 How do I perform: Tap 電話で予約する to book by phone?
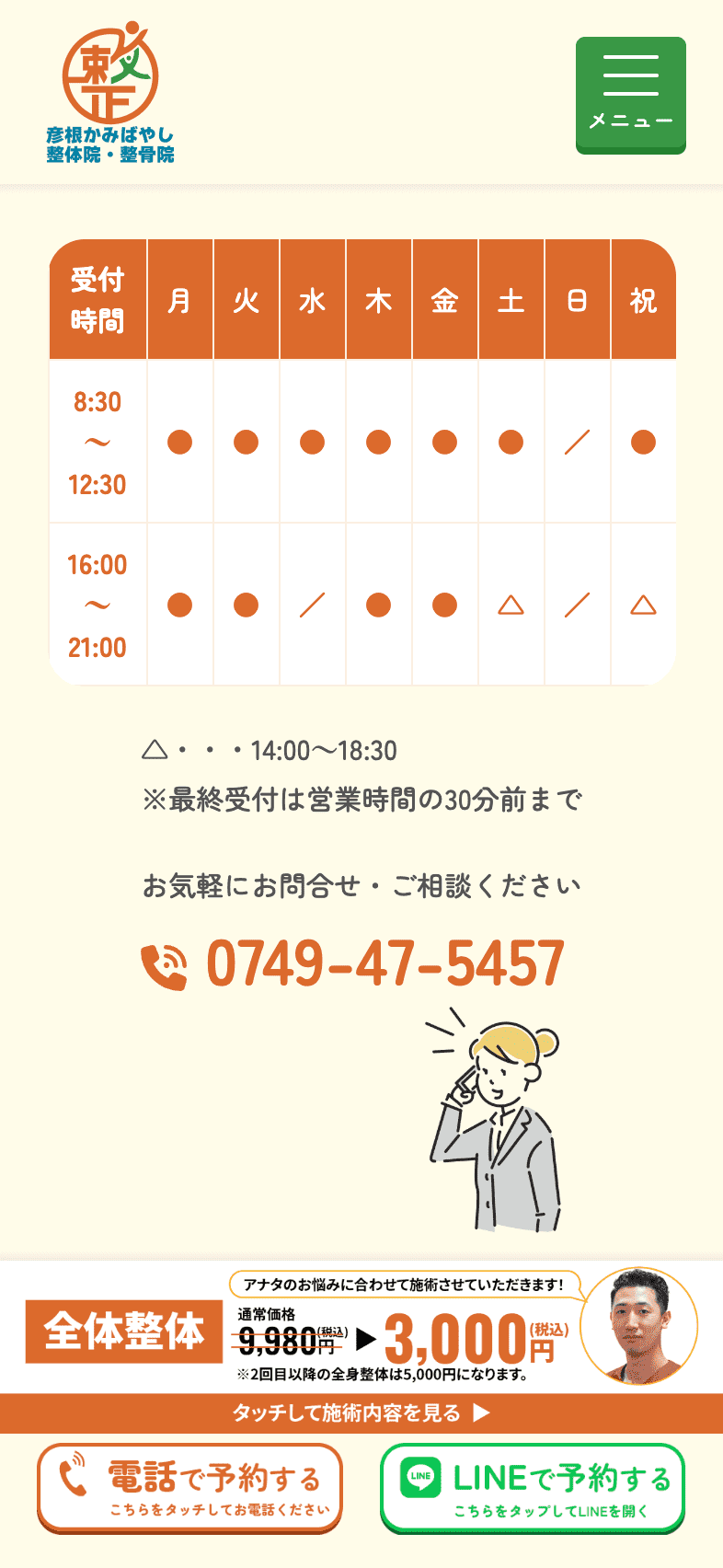pos(189,1488)
